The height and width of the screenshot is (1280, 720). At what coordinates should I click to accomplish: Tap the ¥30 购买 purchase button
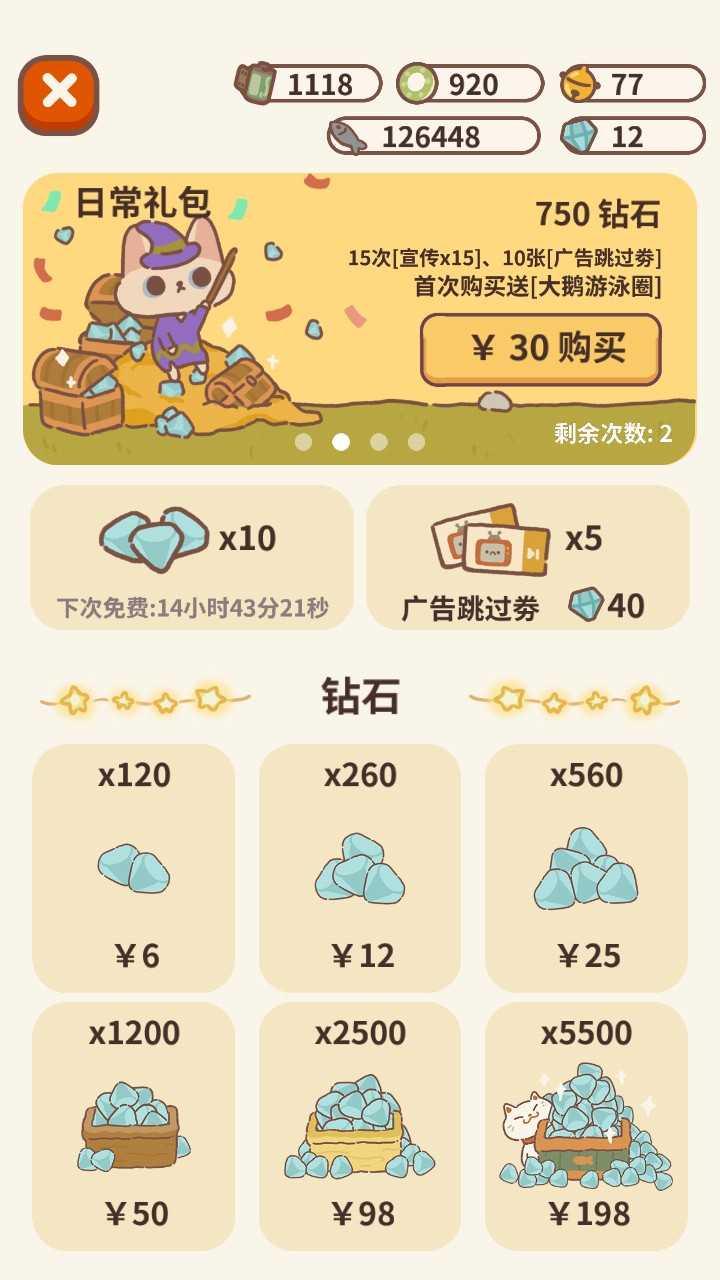(541, 350)
